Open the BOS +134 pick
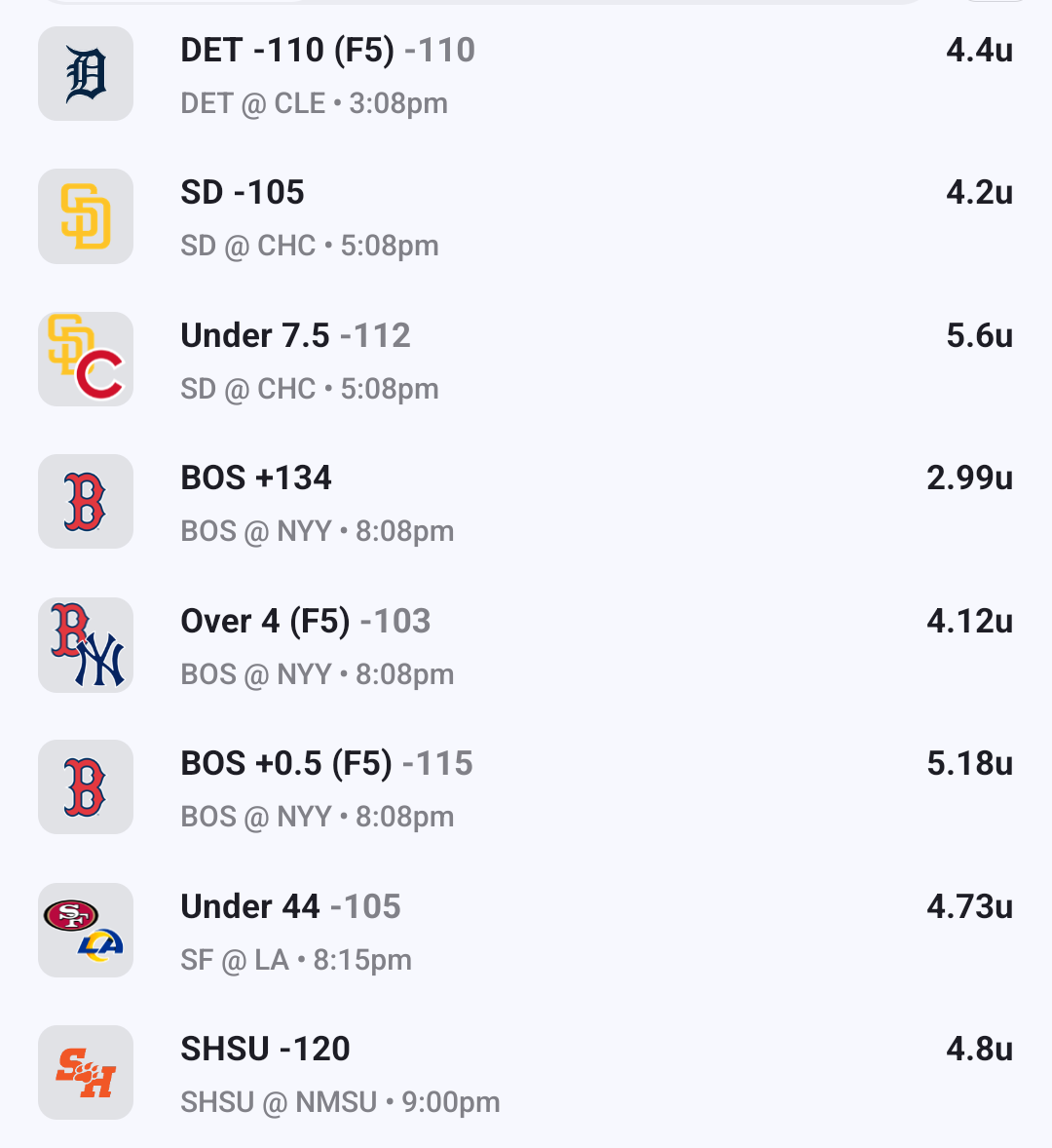This screenshot has width=1052, height=1148. (257, 478)
